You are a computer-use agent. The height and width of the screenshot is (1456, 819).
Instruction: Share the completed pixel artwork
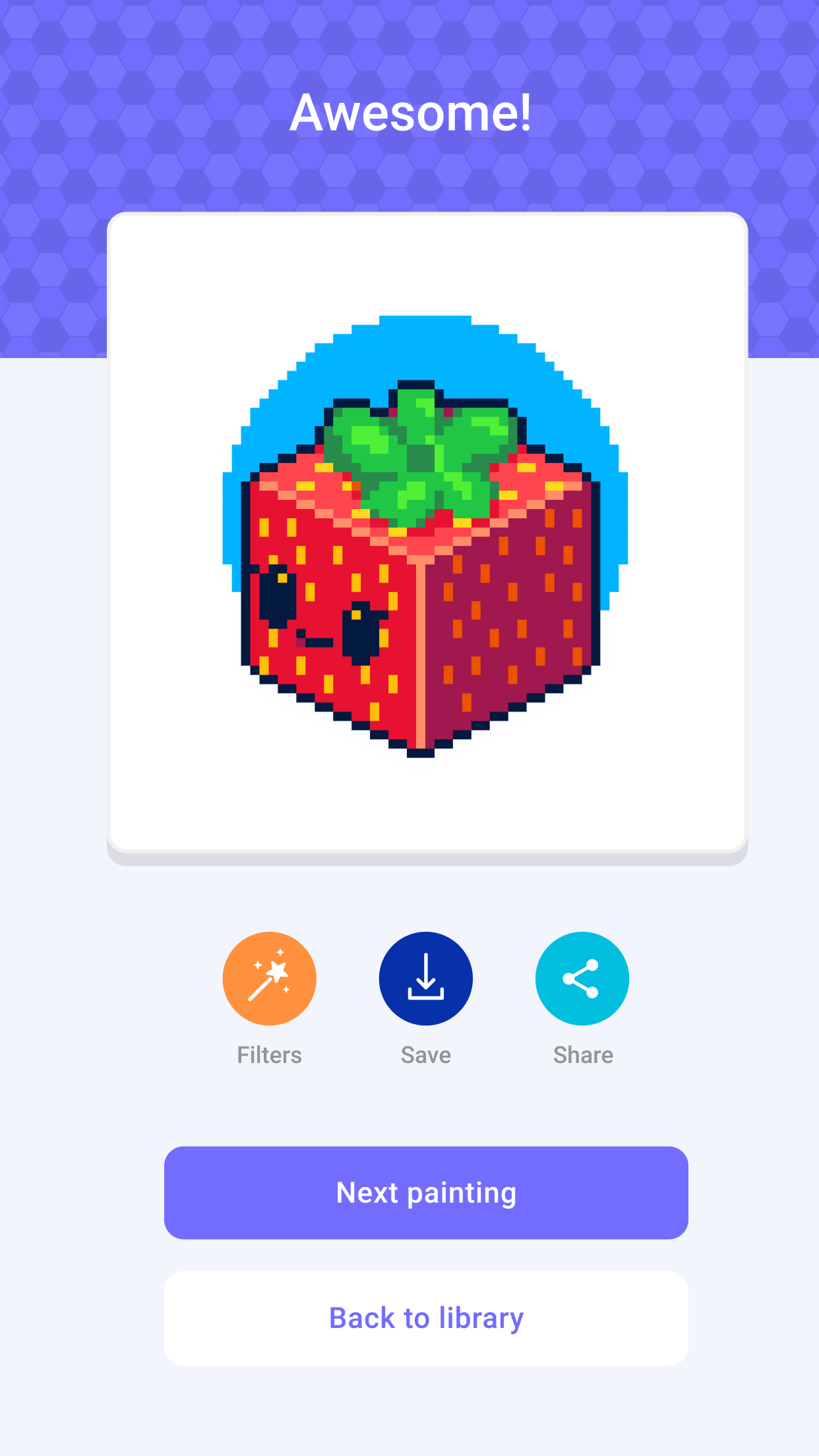[x=582, y=978]
